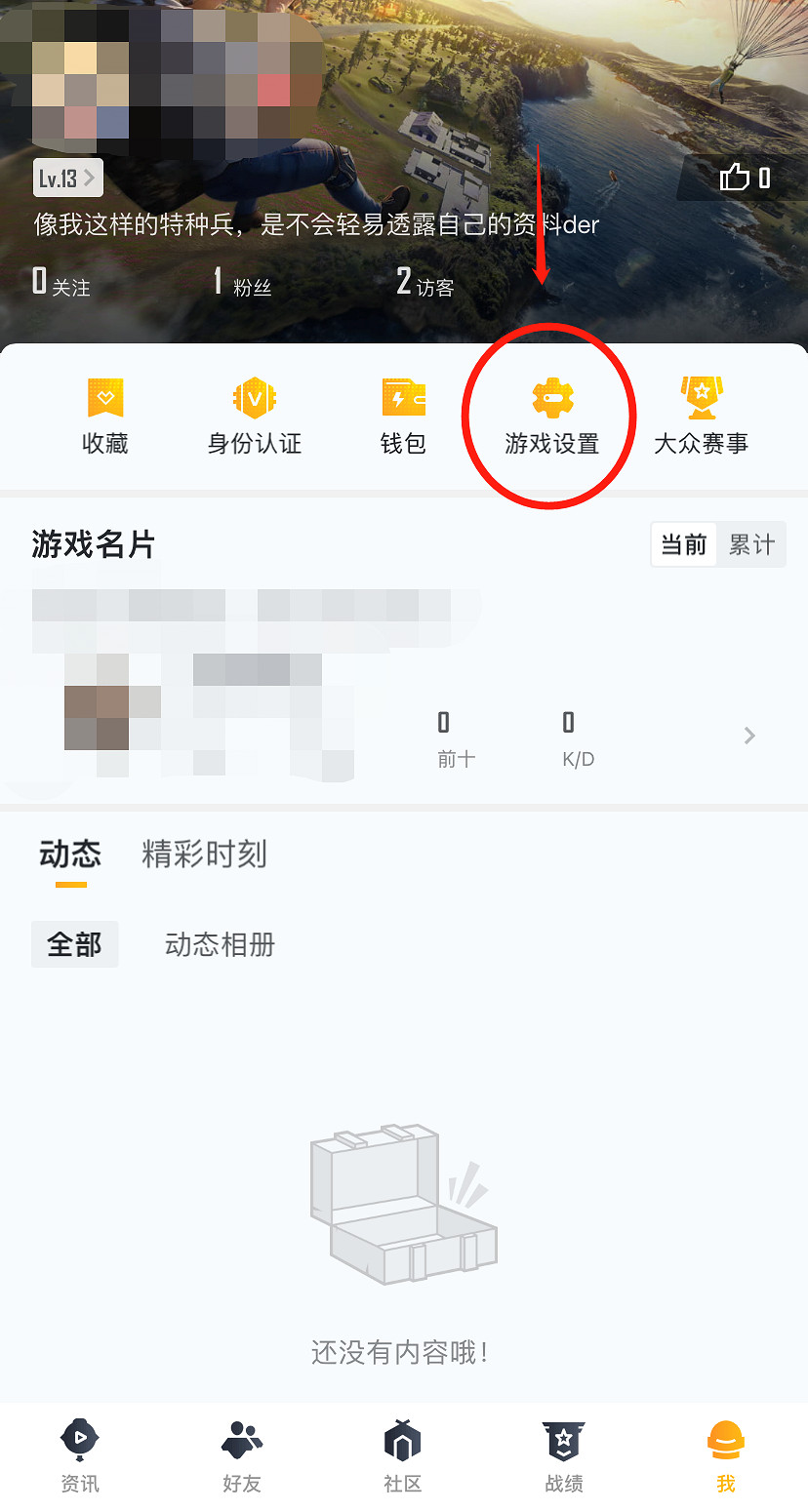Image resolution: width=808 pixels, height=1512 pixels.
Task: Open the 收藏 favorites section
Action: pos(104,415)
